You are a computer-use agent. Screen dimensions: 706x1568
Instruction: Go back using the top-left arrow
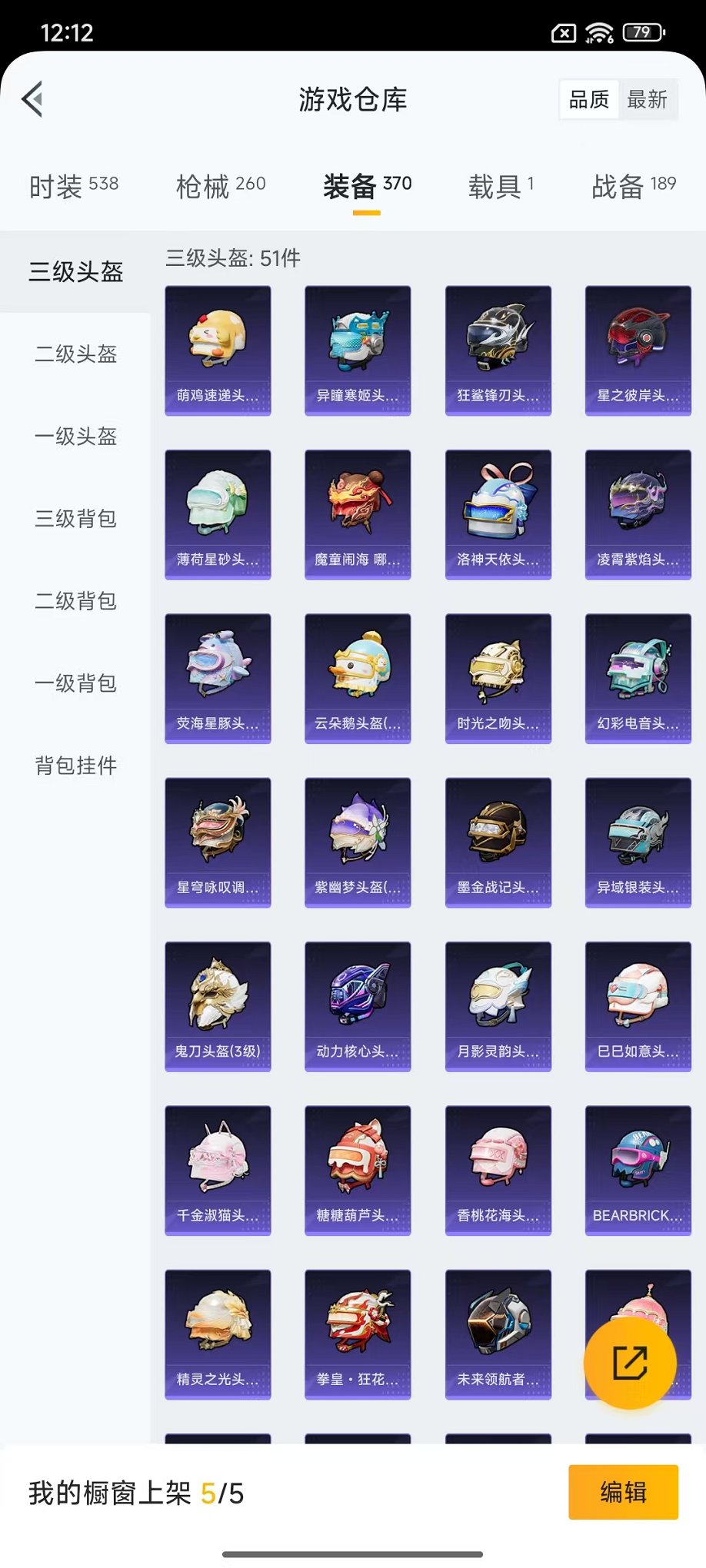32,99
